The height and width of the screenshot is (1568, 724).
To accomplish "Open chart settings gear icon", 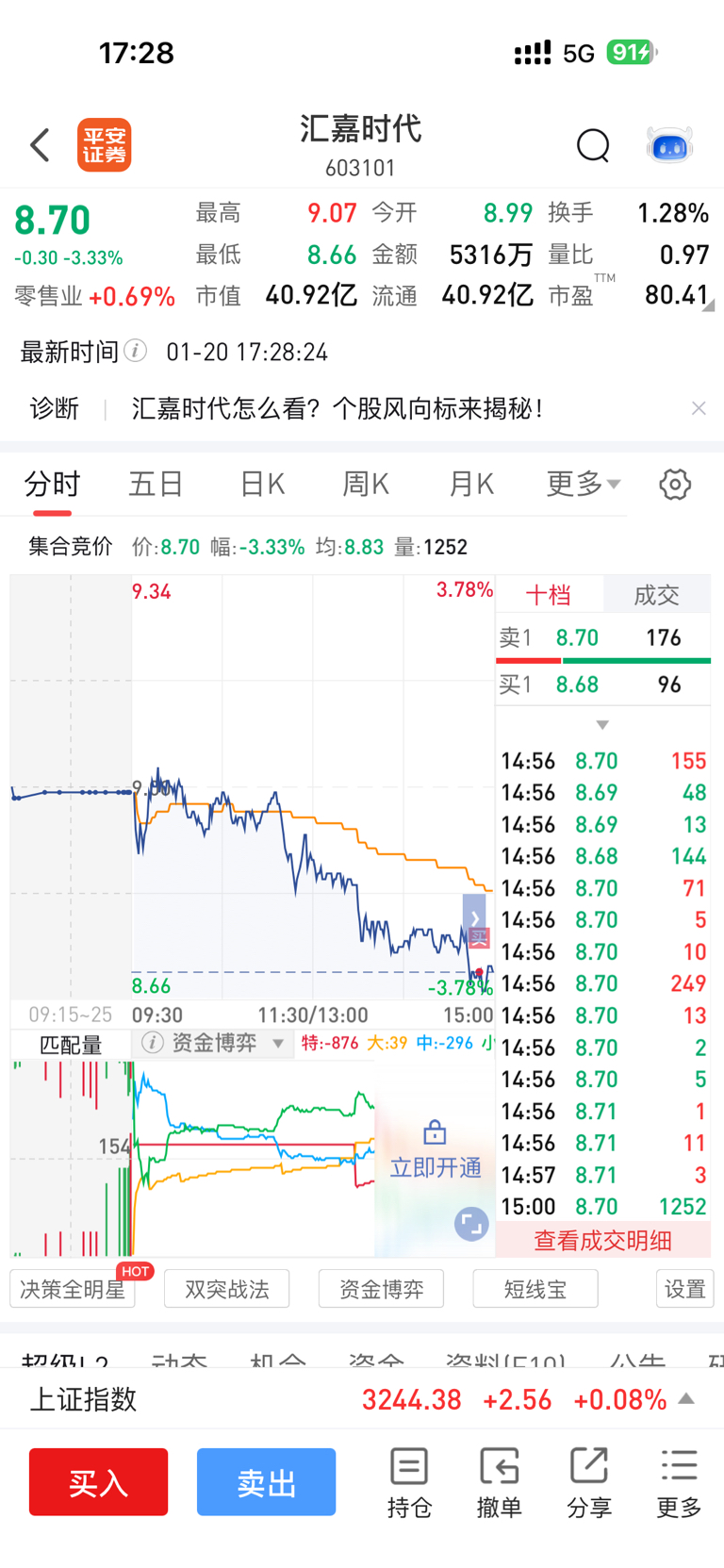I will (x=675, y=485).
